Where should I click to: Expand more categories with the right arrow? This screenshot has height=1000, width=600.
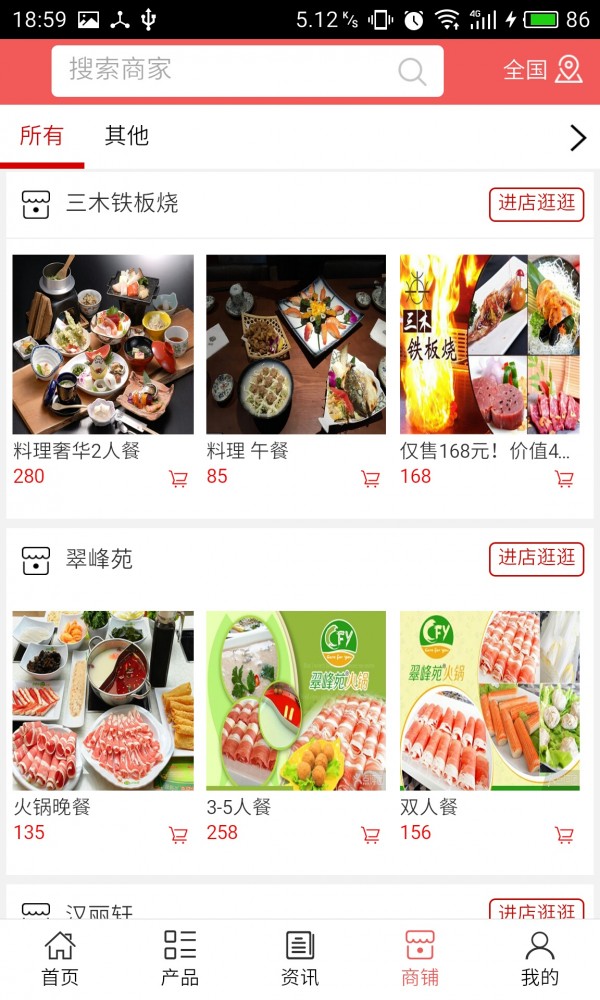(578, 138)
